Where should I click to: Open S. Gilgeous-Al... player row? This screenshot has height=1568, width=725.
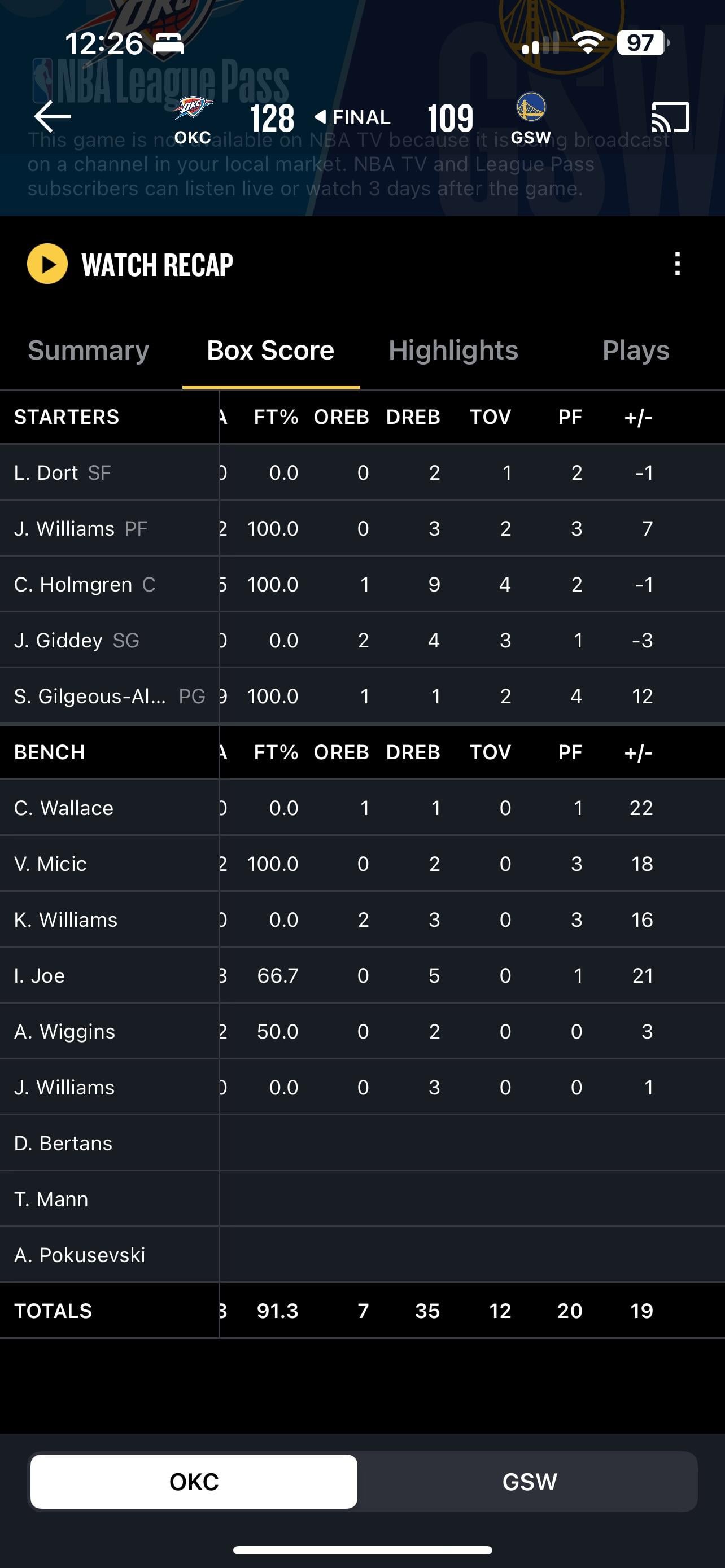90,696
